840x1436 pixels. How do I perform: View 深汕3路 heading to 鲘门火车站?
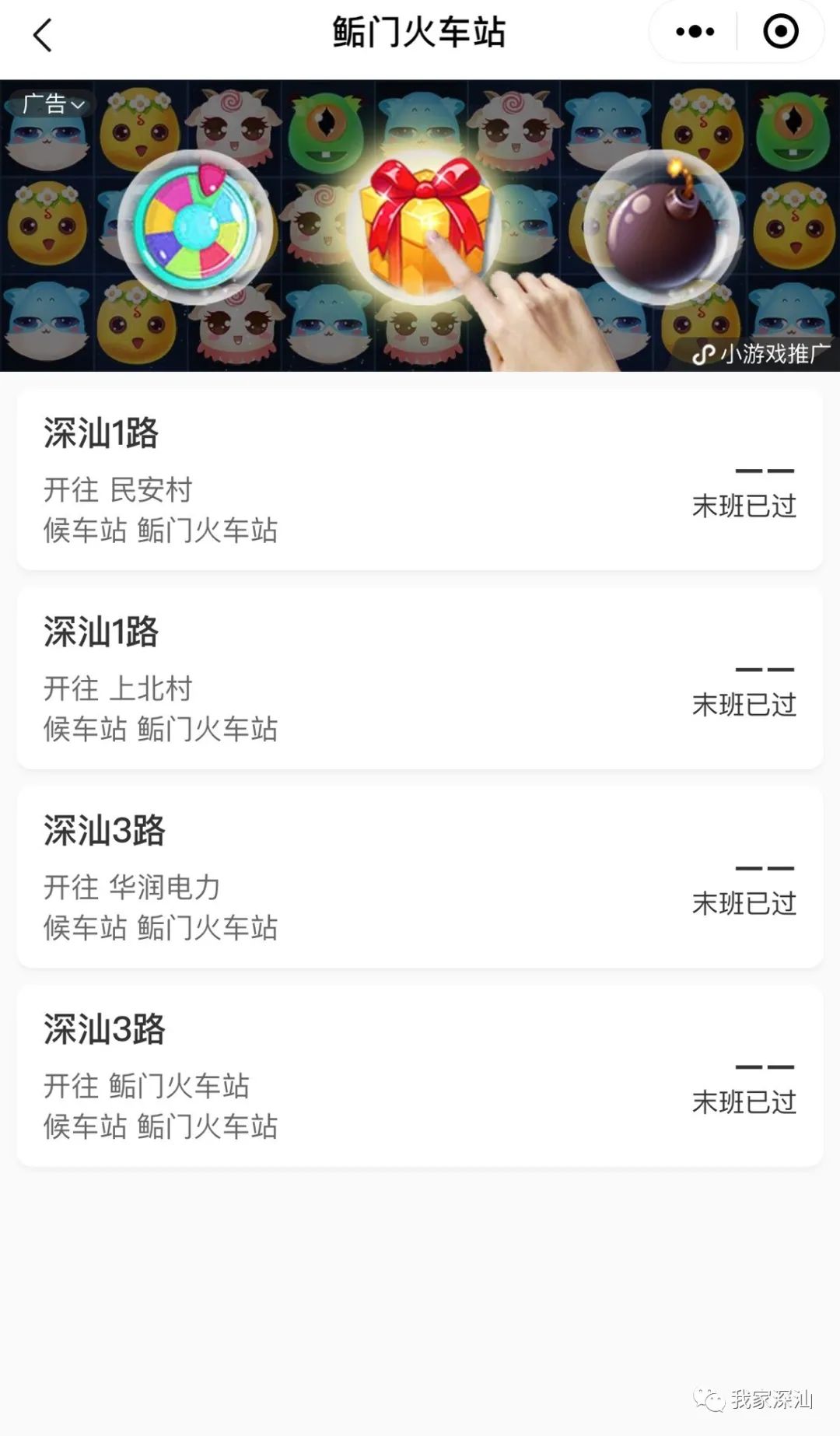pyautogui.click(x=420, y=1076)
